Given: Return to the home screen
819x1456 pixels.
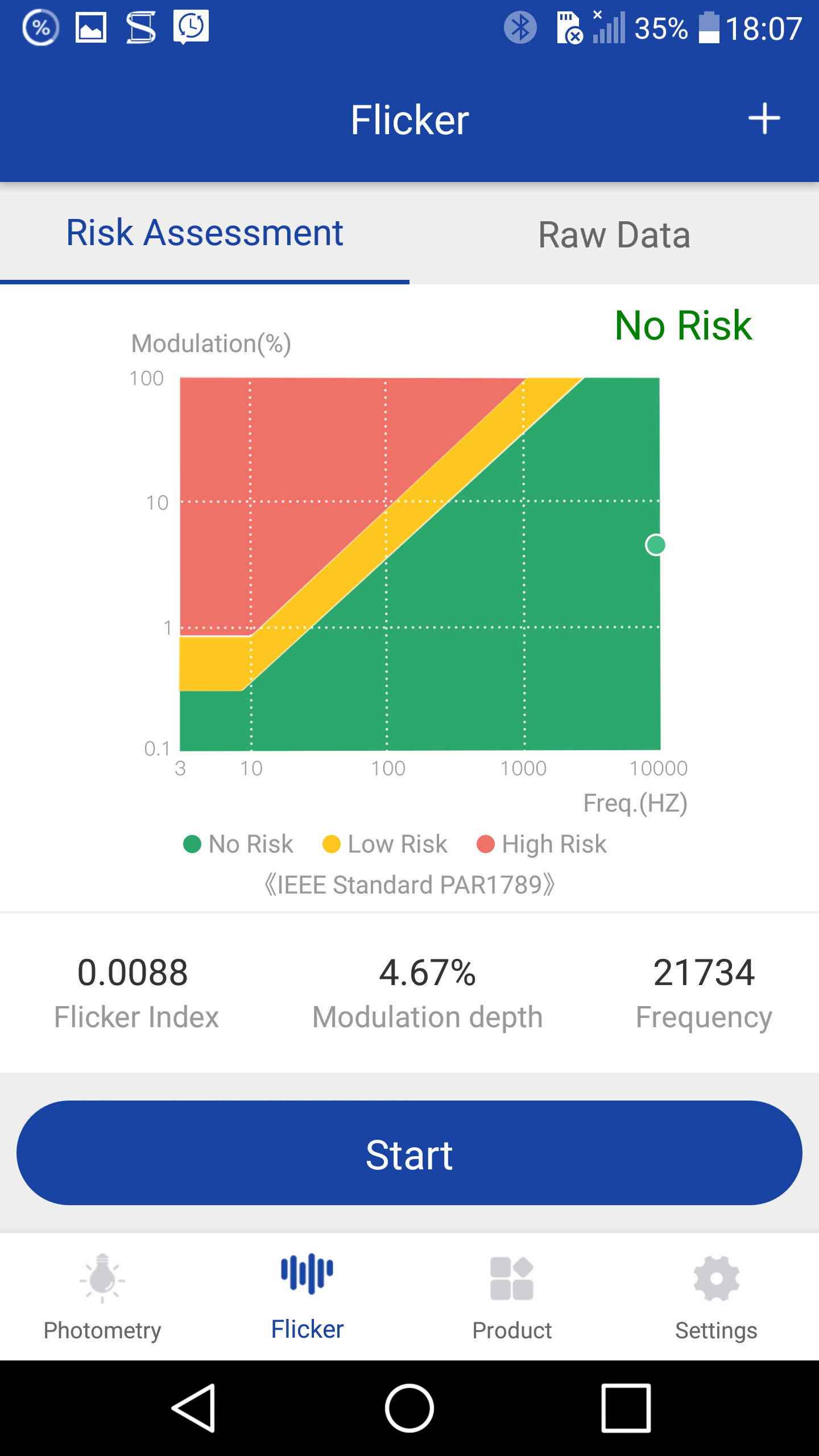Looking at the screenshot, I should [409, 1408].
